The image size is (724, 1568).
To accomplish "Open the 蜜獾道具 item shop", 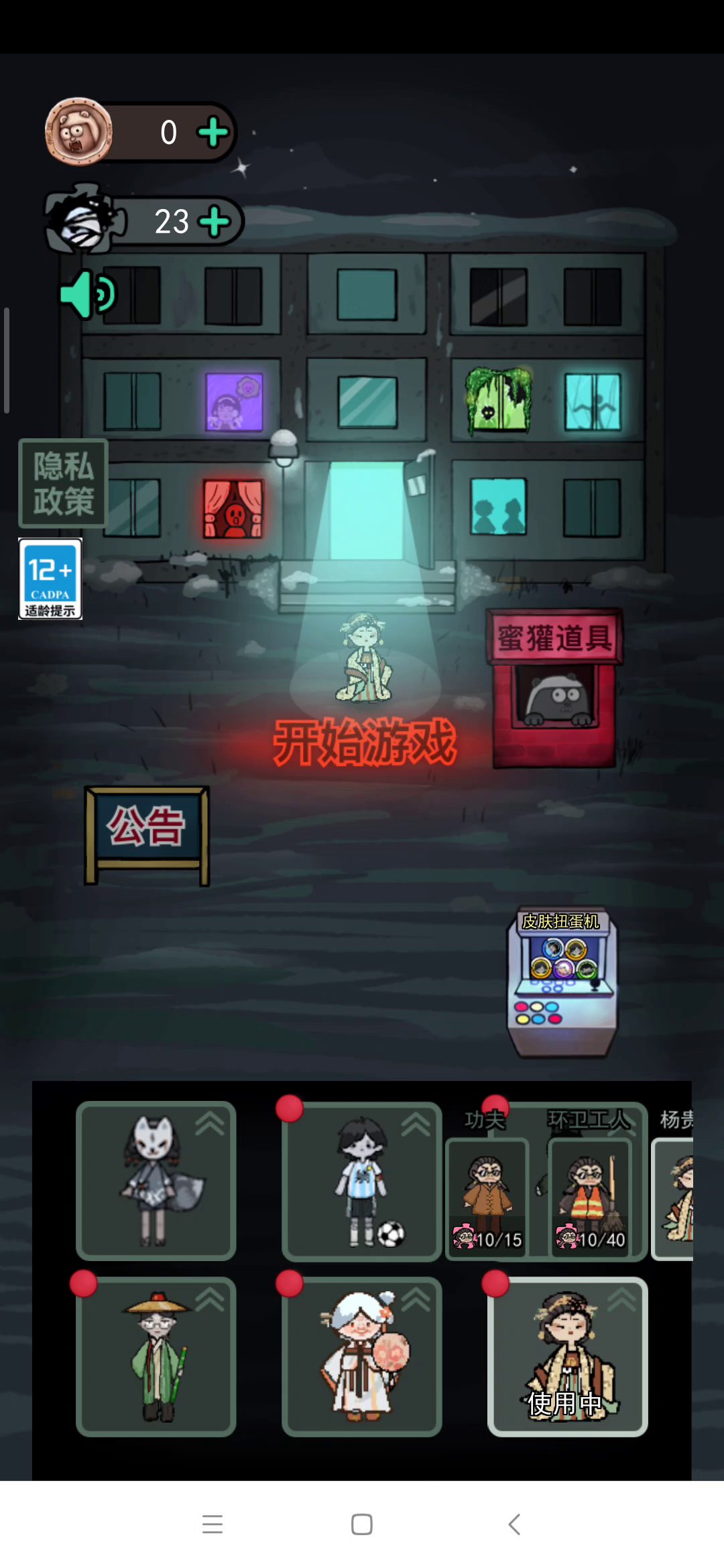I will coord(554,688).
